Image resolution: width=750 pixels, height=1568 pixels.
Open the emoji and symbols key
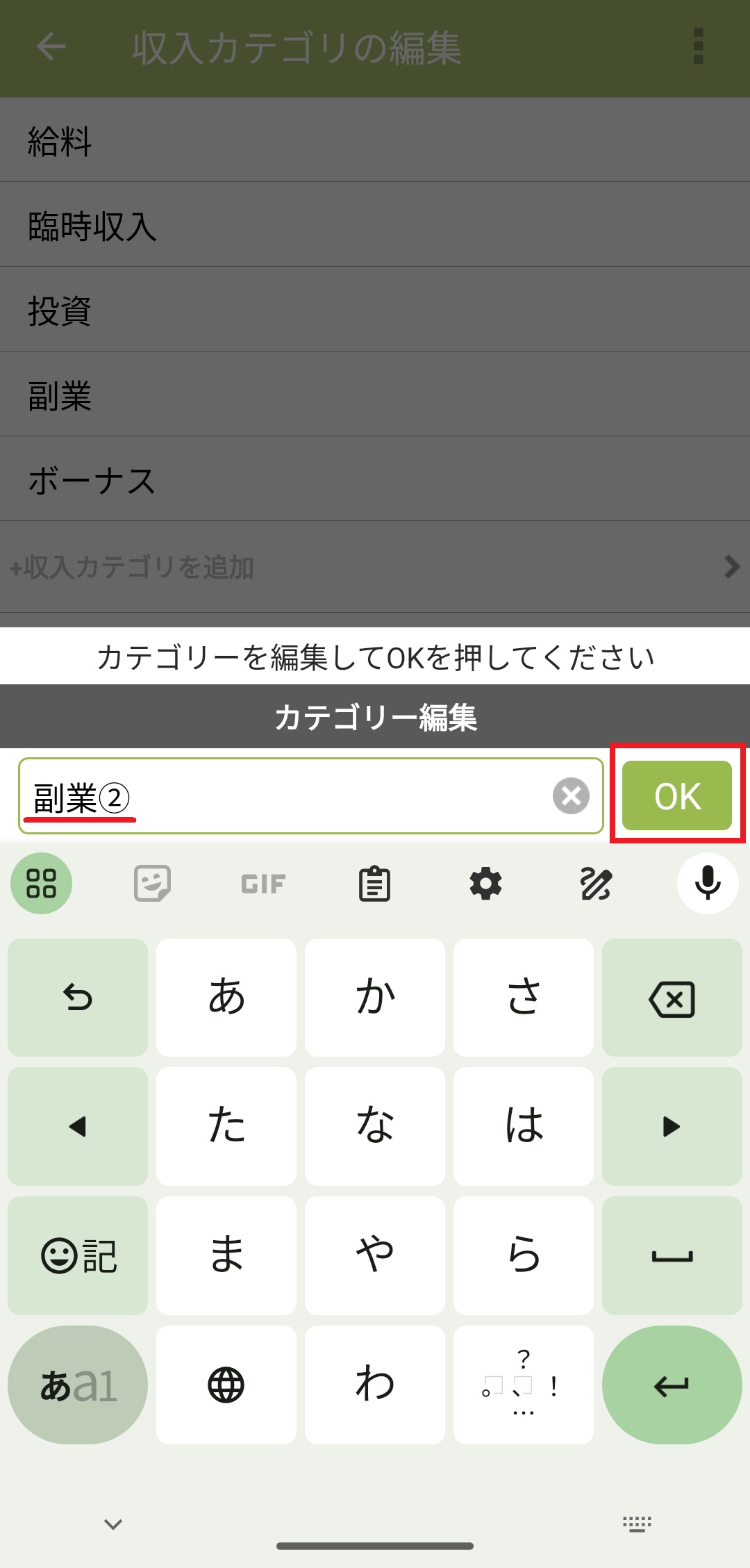click(78, 1255)
